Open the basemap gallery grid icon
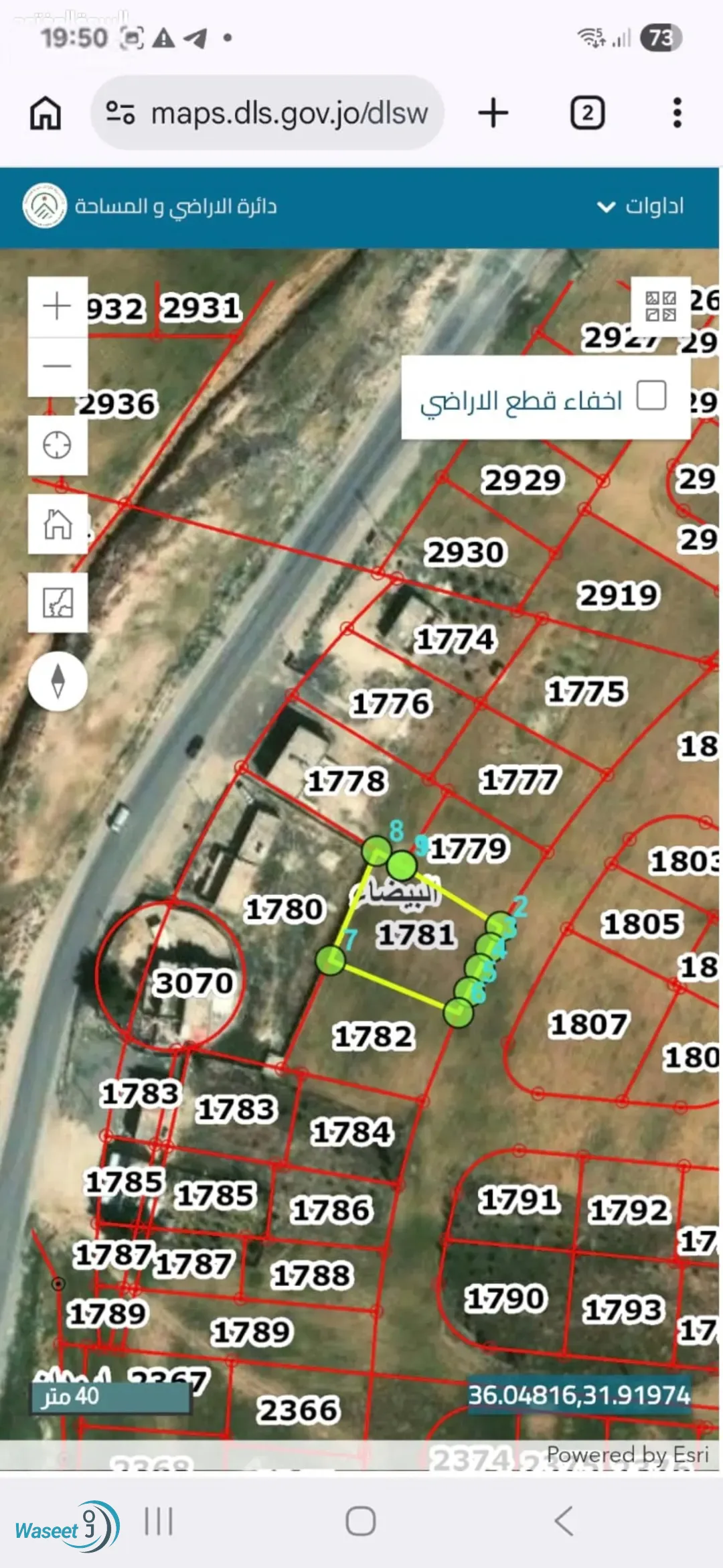The width and height of the screenshot is (723, 1568). (x=661, y=306)
